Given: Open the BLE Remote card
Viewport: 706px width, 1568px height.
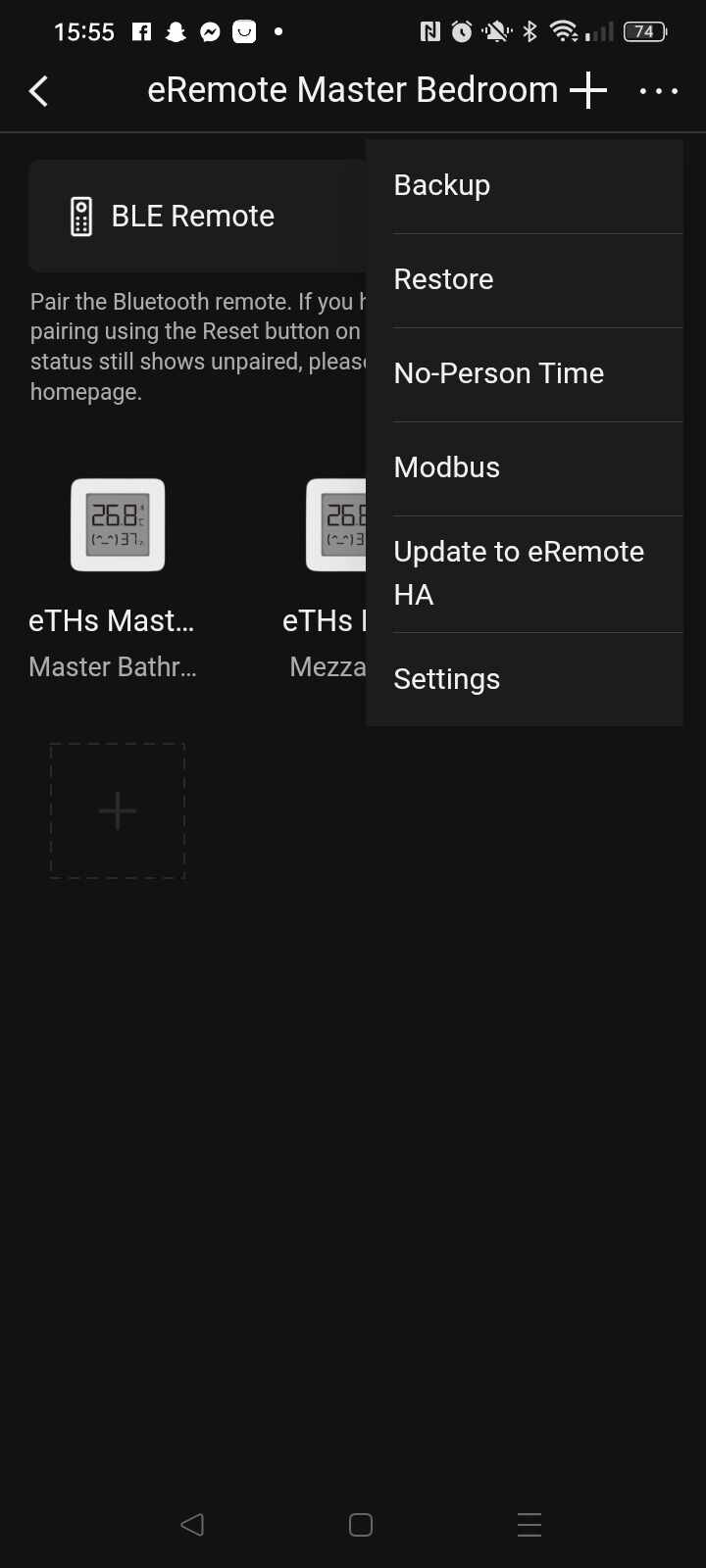Looking at the screenshot, I should 197,216.
